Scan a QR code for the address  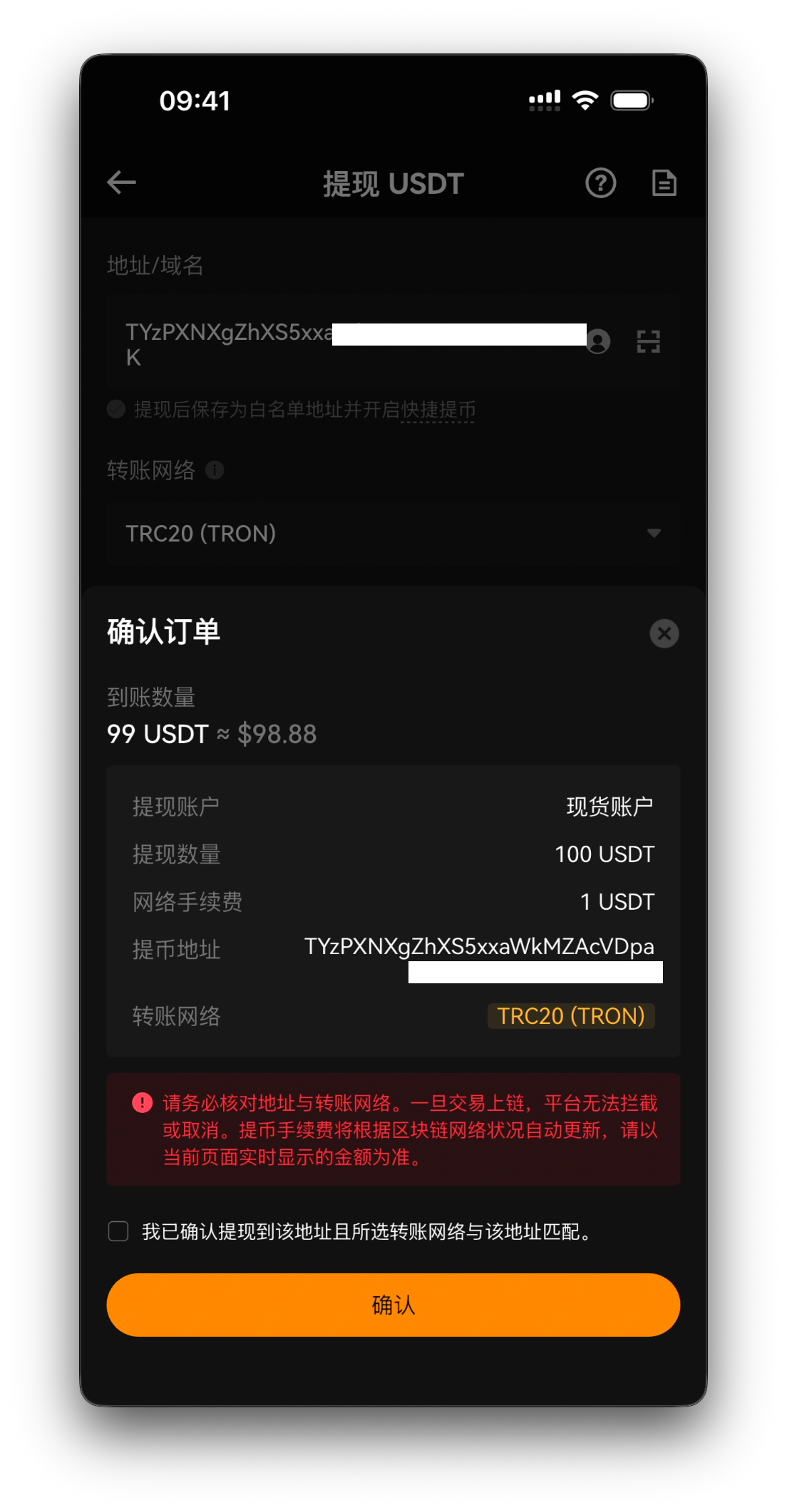[x=648, y=341]
